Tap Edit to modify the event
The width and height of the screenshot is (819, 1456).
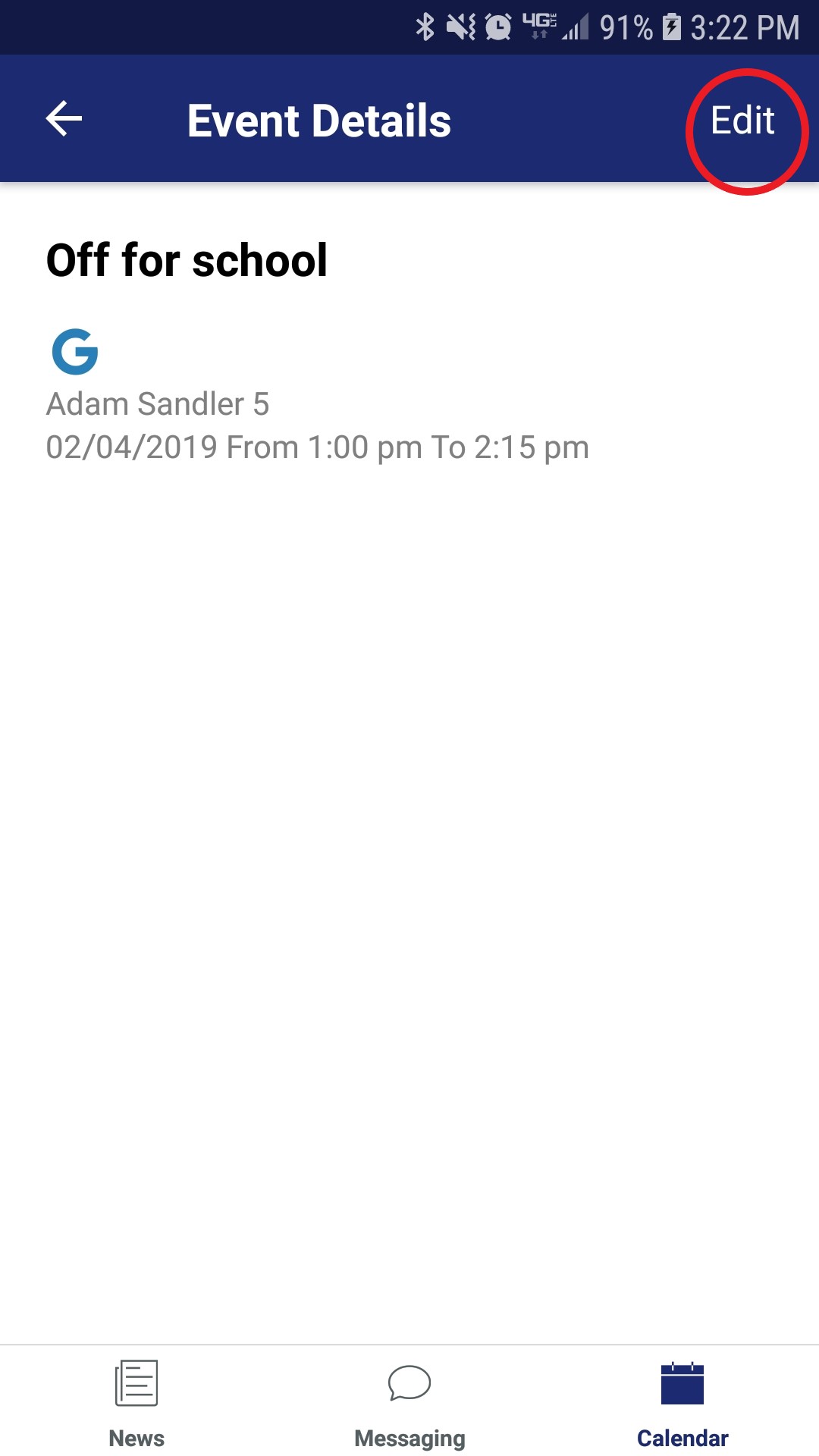pyautogui.click(x=742, y=121)
